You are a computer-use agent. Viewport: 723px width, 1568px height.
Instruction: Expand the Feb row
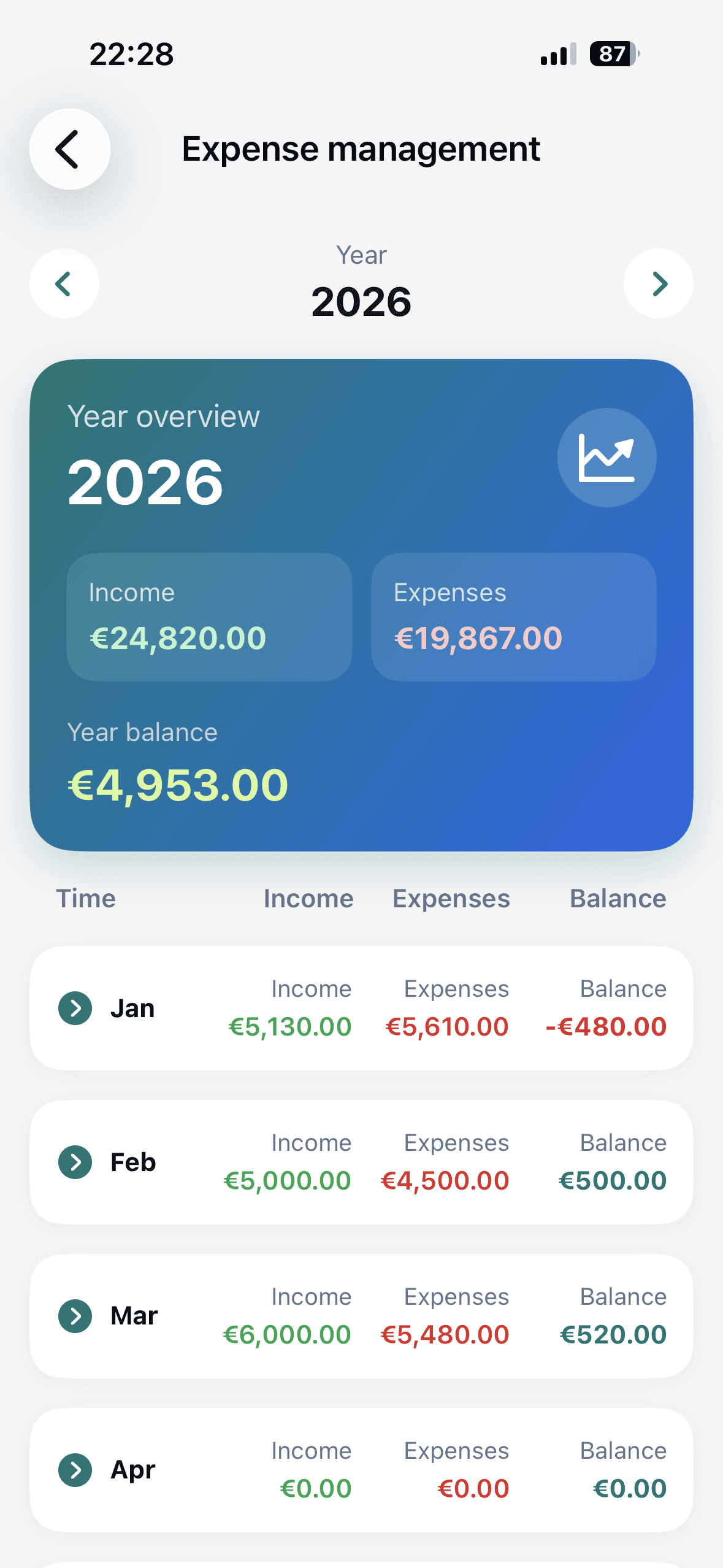click(75, 1162)
